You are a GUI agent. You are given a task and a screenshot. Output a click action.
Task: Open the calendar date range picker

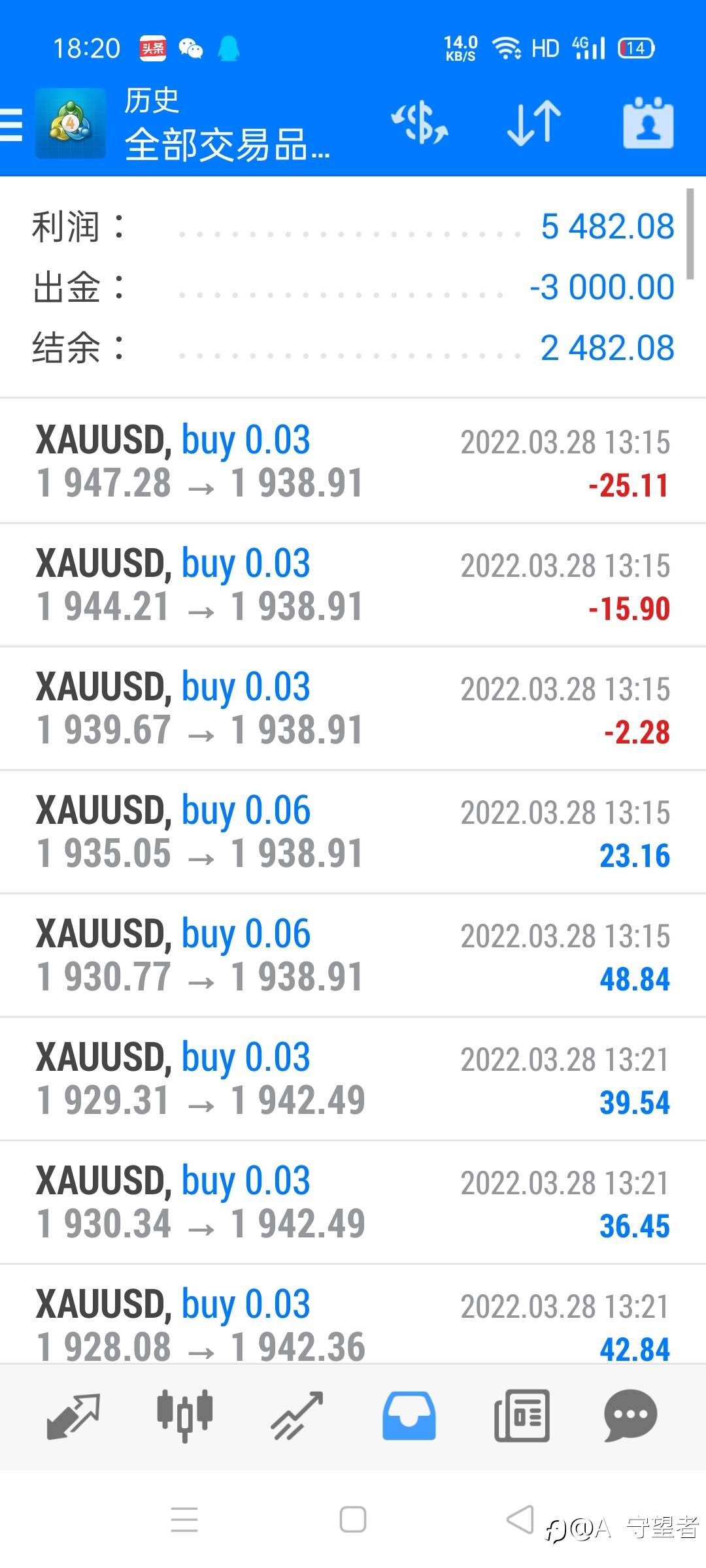click(648, 123)
